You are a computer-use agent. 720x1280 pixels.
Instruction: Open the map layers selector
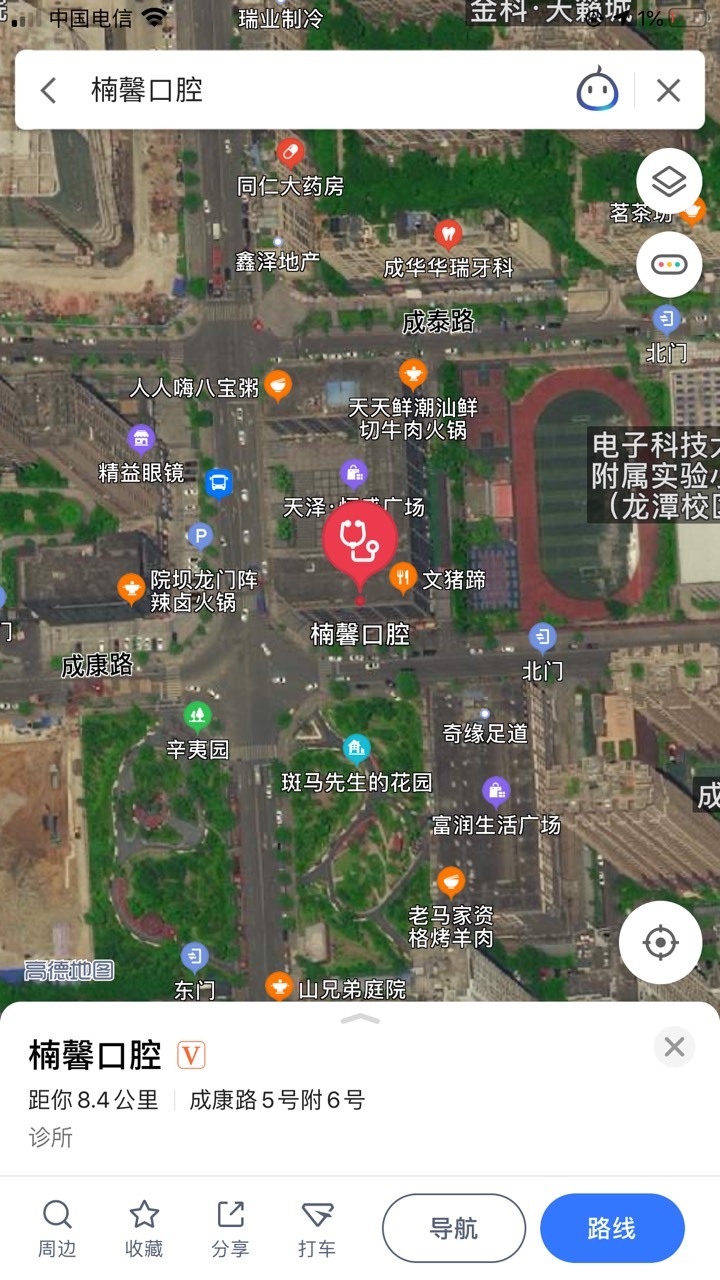click(669, 182)
